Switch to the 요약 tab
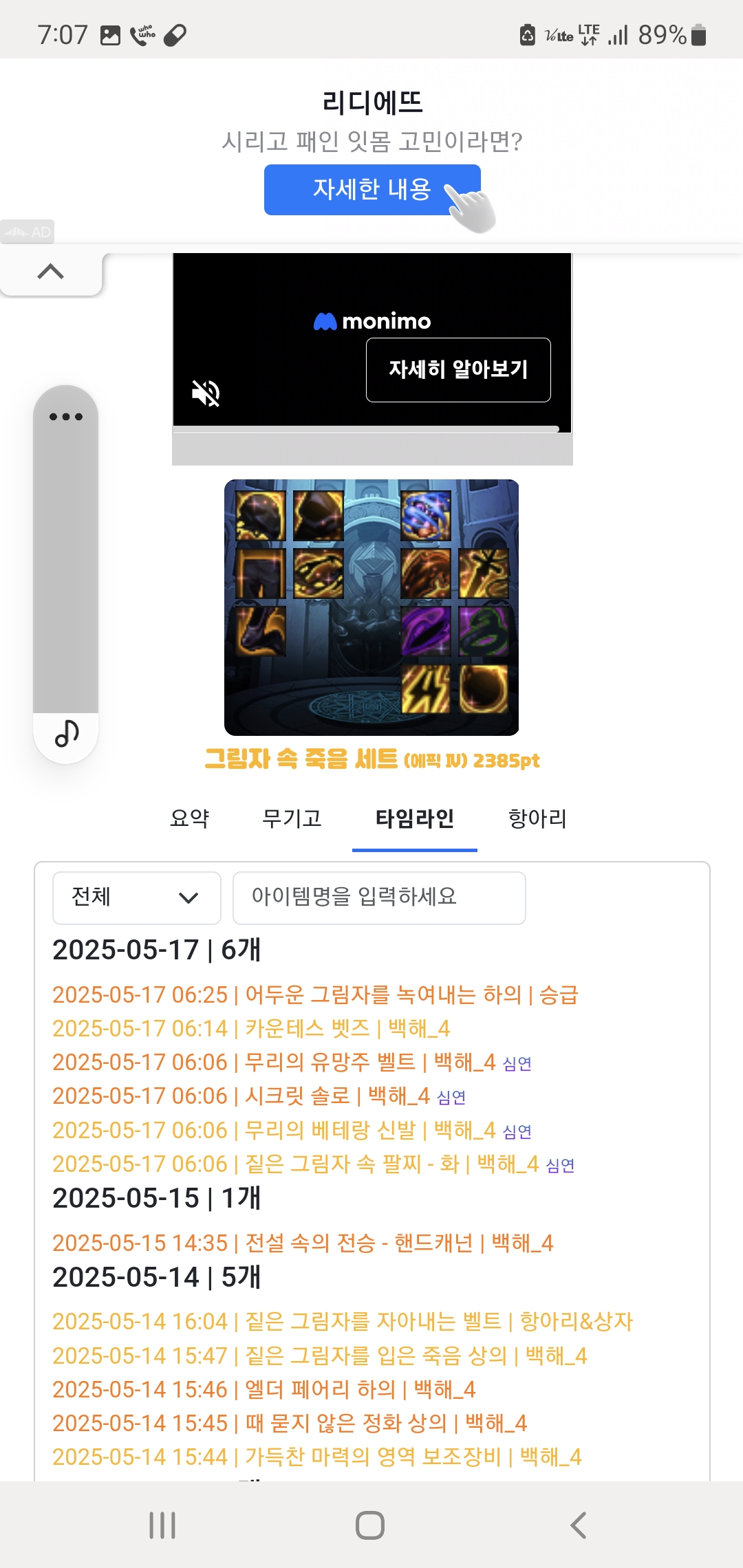The height and width of the screenshot is (1568, 743). pos(189,818)
